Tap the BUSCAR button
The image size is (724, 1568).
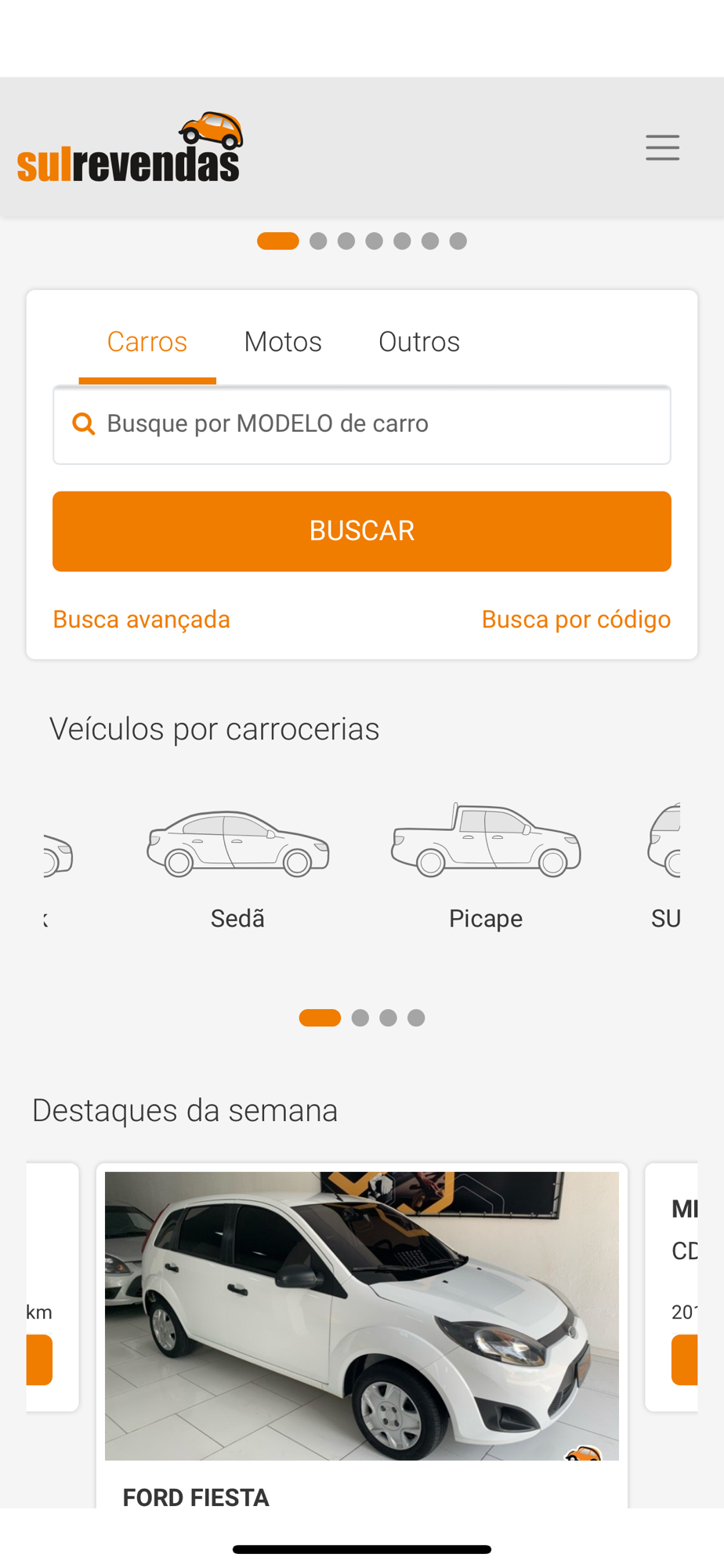362,531
